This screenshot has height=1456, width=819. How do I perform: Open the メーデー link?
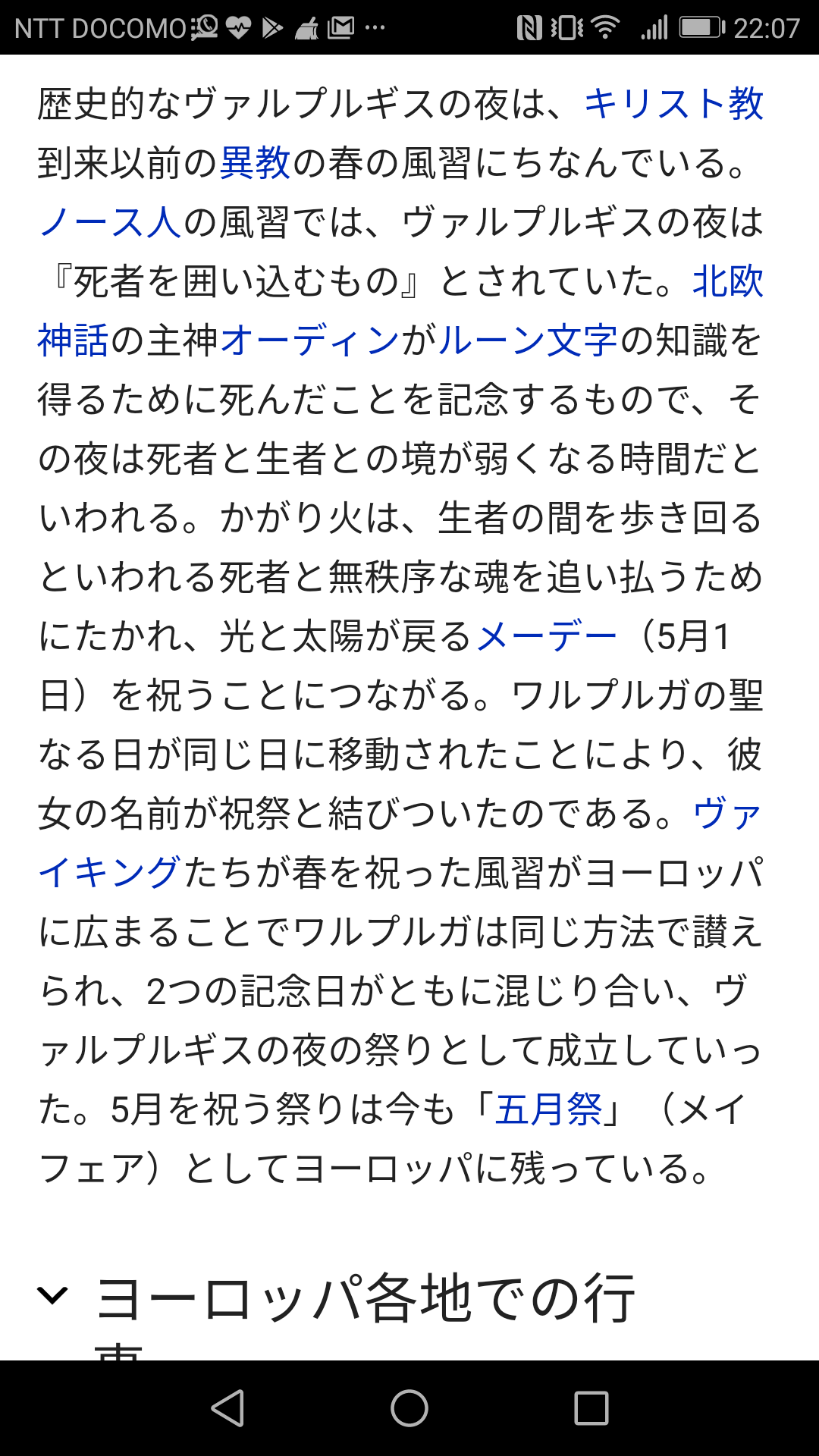[547, 636]
